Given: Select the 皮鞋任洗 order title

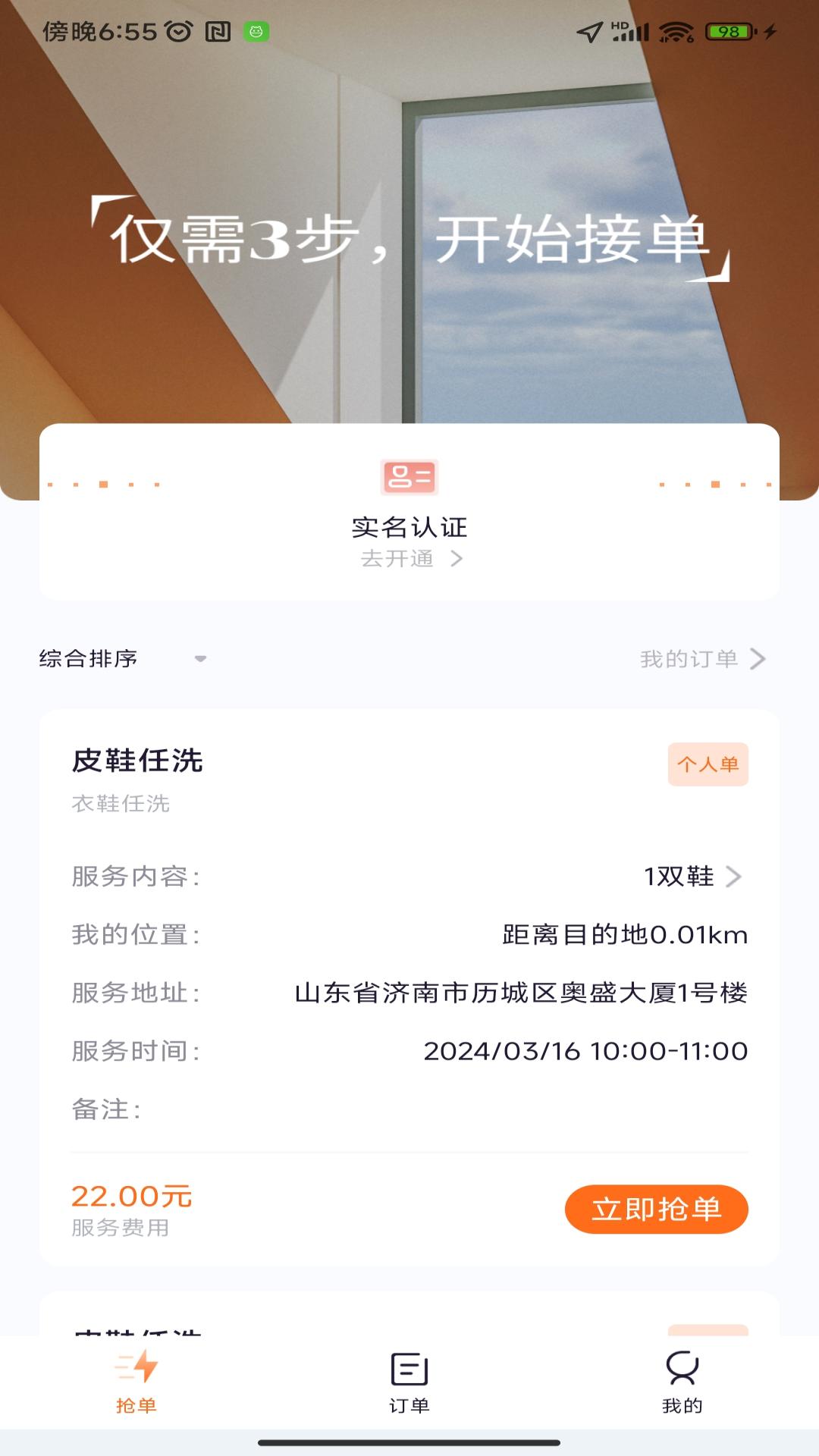Looking at the screenshot, I should [135, 759].
